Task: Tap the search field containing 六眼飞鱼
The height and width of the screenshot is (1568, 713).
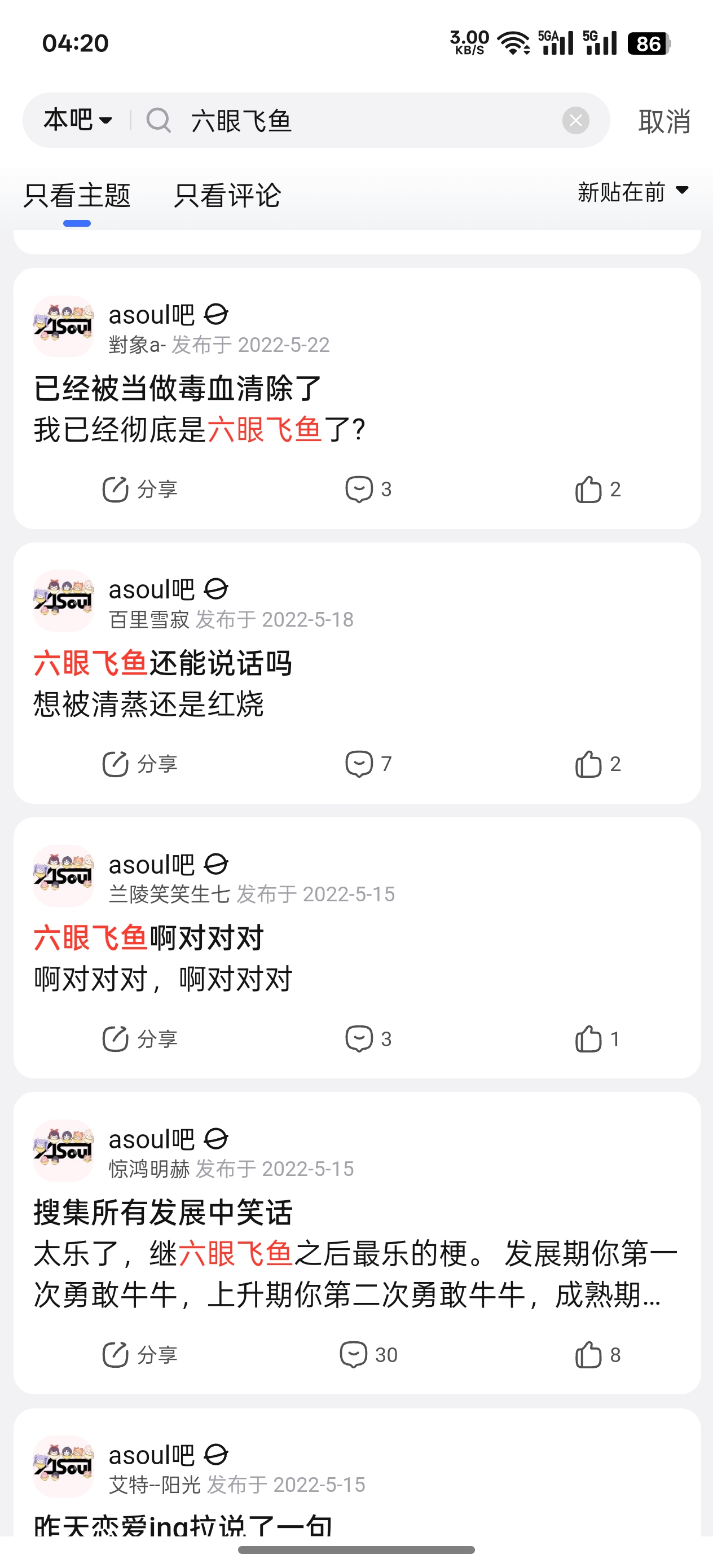Action: pos(366,121)
